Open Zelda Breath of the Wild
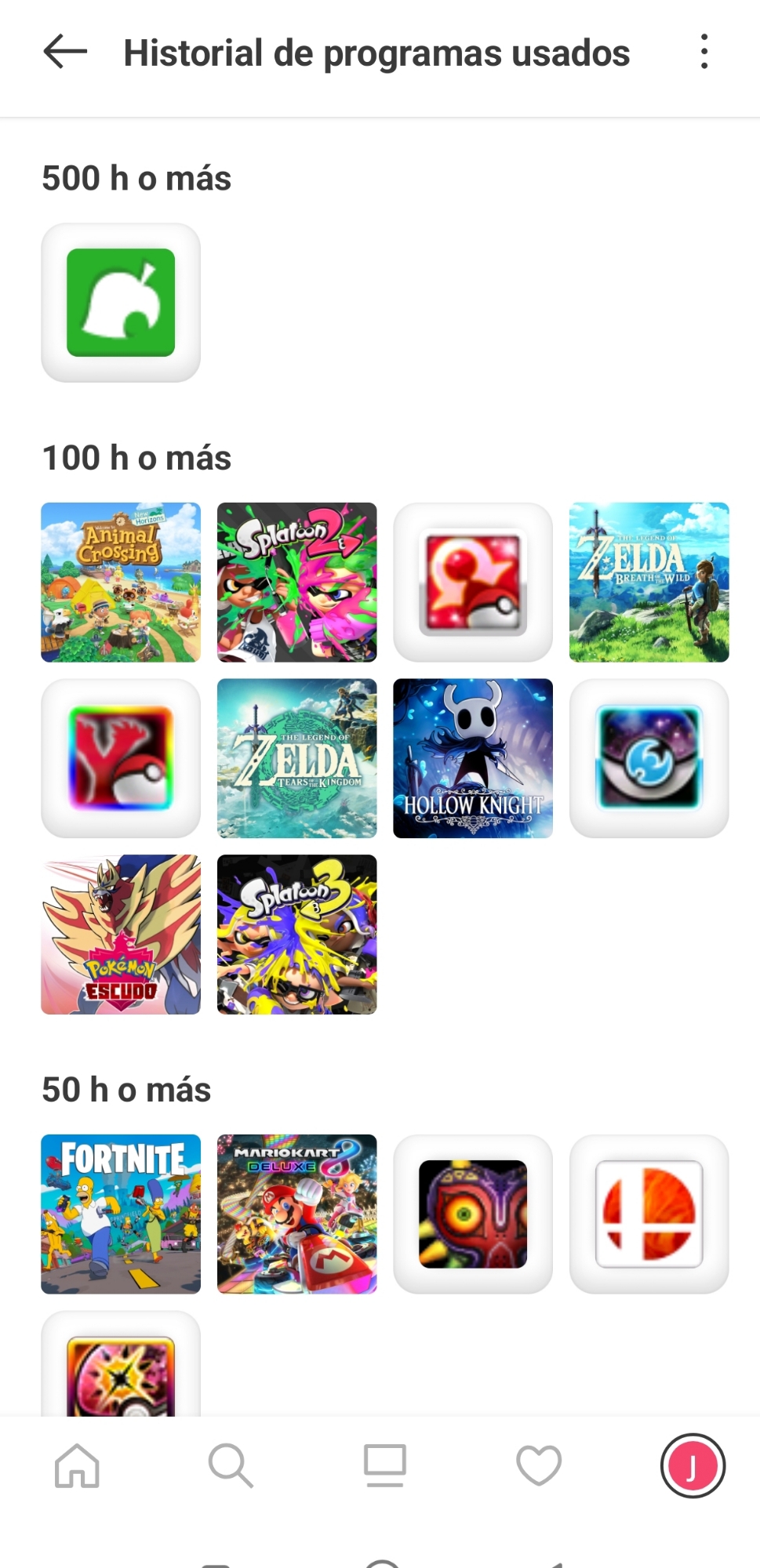This screenshot has height=1568, width=760. coord(649,583)
